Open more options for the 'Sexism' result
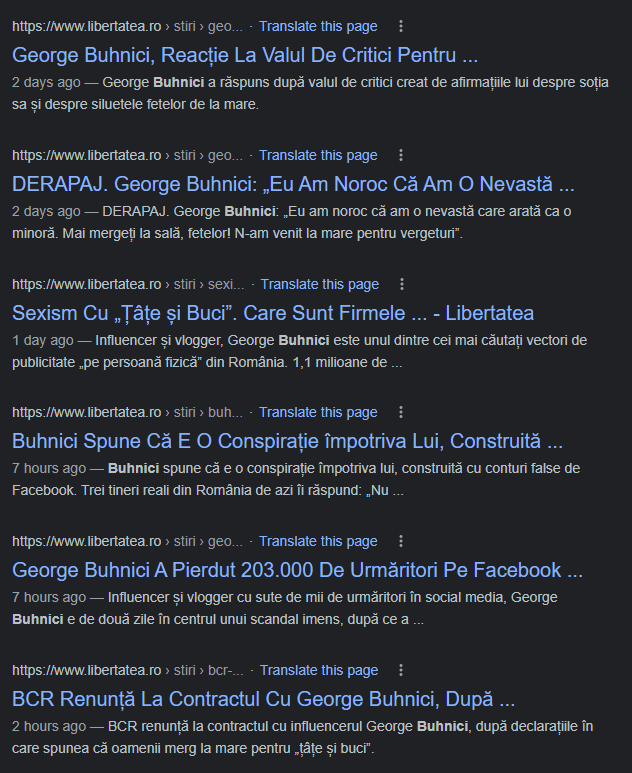This screenshot has height=773, width=632. pyautogui.click(x=403, y=284)
